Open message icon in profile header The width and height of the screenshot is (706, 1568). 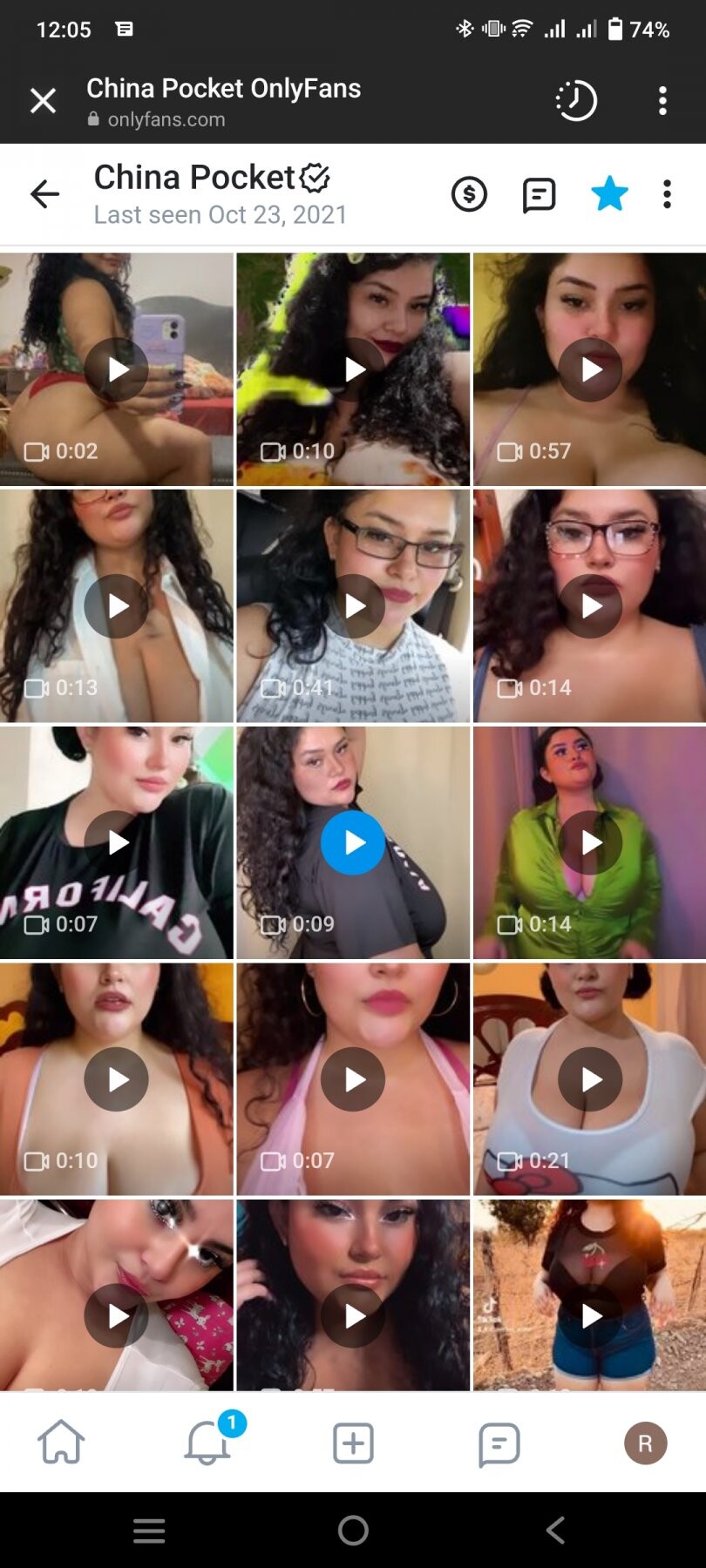click(539, 194)
